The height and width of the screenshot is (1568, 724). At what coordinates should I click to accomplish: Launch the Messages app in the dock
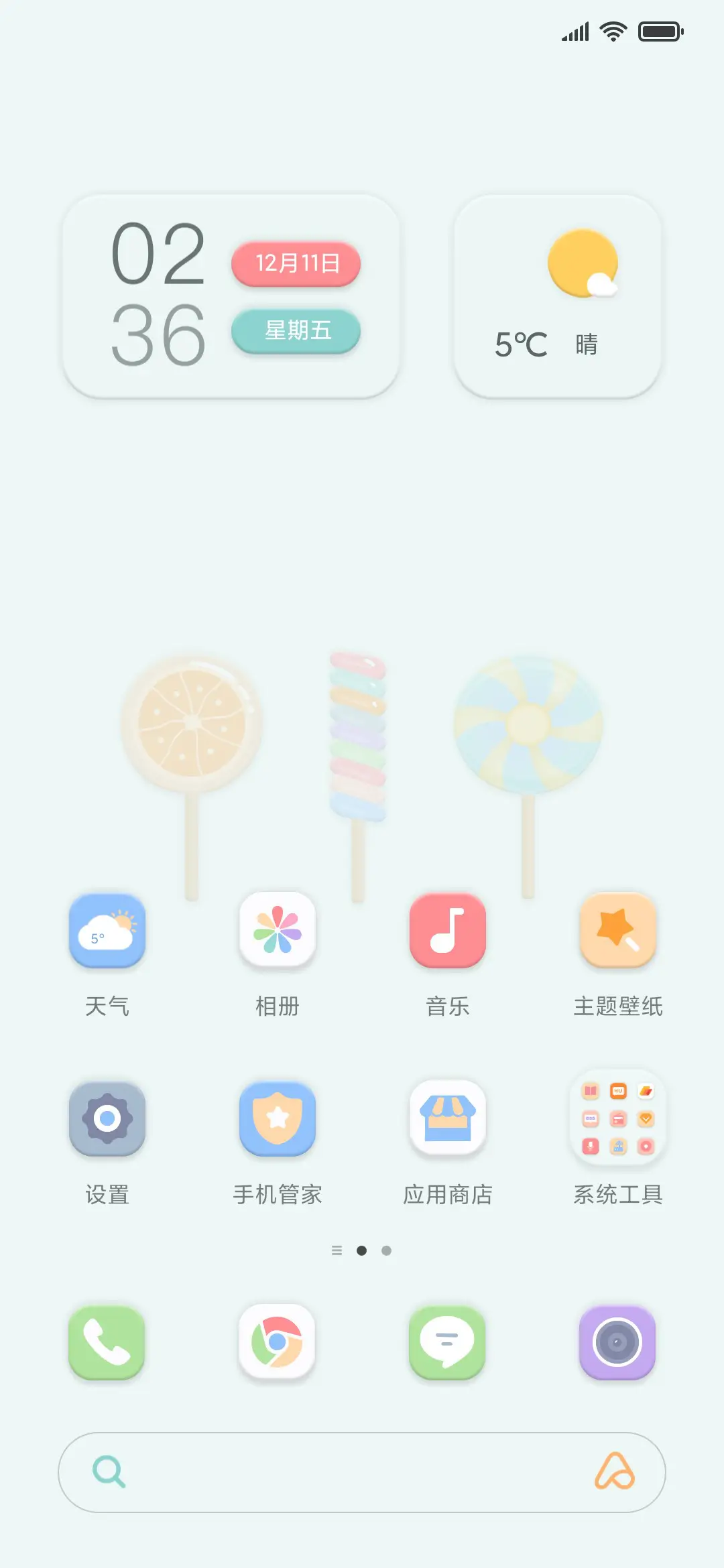[447, 1345]
